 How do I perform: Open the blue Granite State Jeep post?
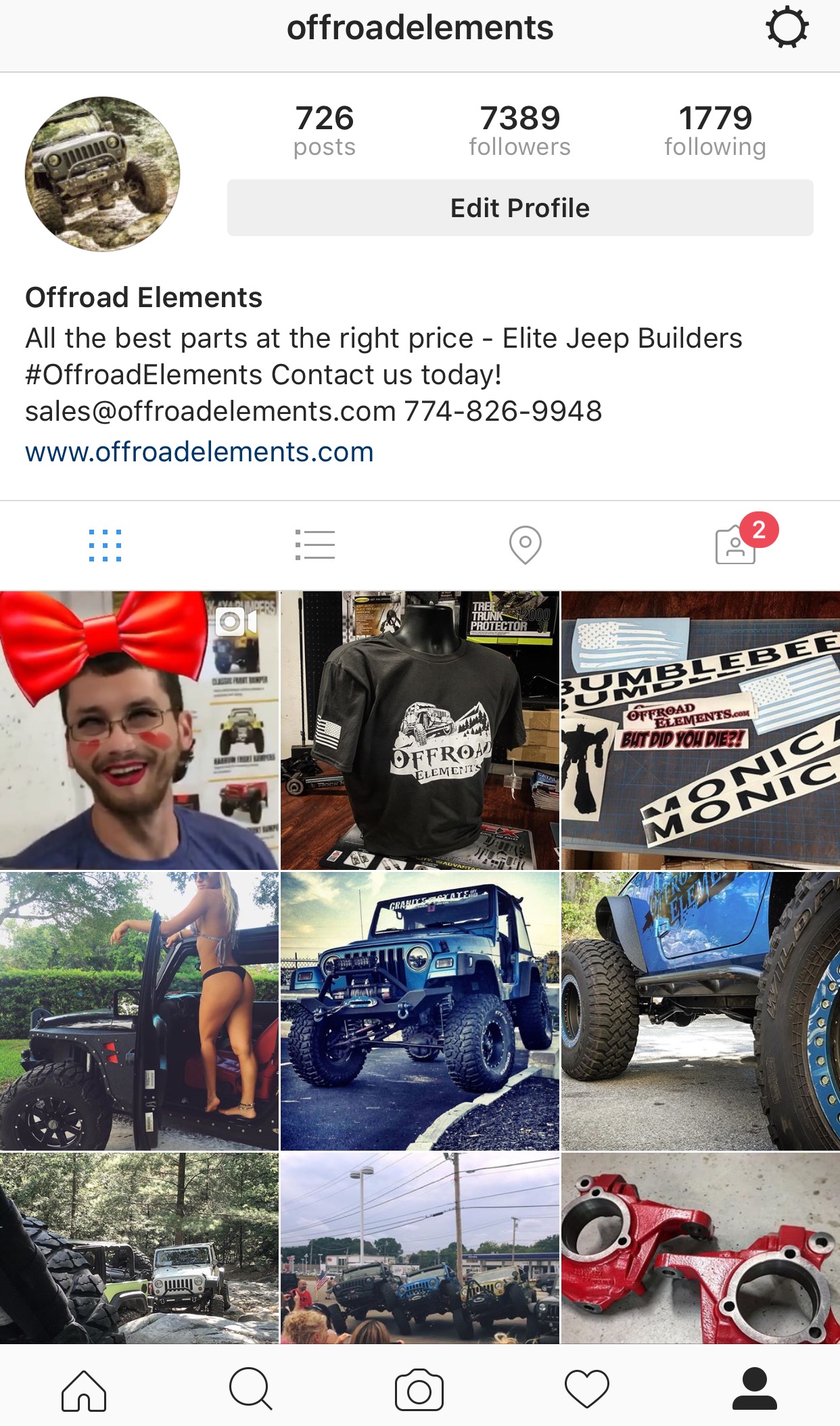click(419, 1011)
